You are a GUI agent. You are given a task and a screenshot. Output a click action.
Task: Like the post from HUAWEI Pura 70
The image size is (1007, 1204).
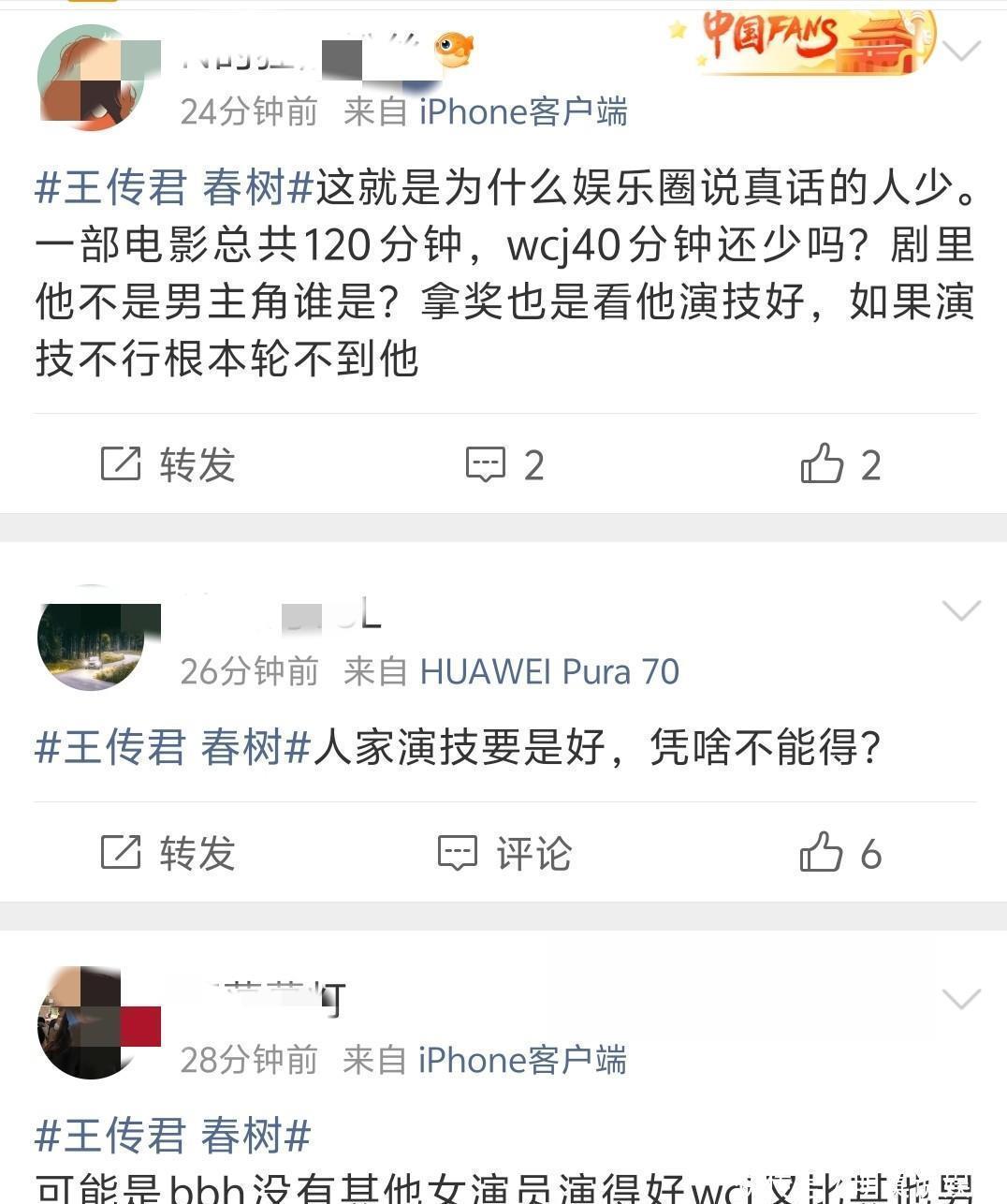point(839,853)
